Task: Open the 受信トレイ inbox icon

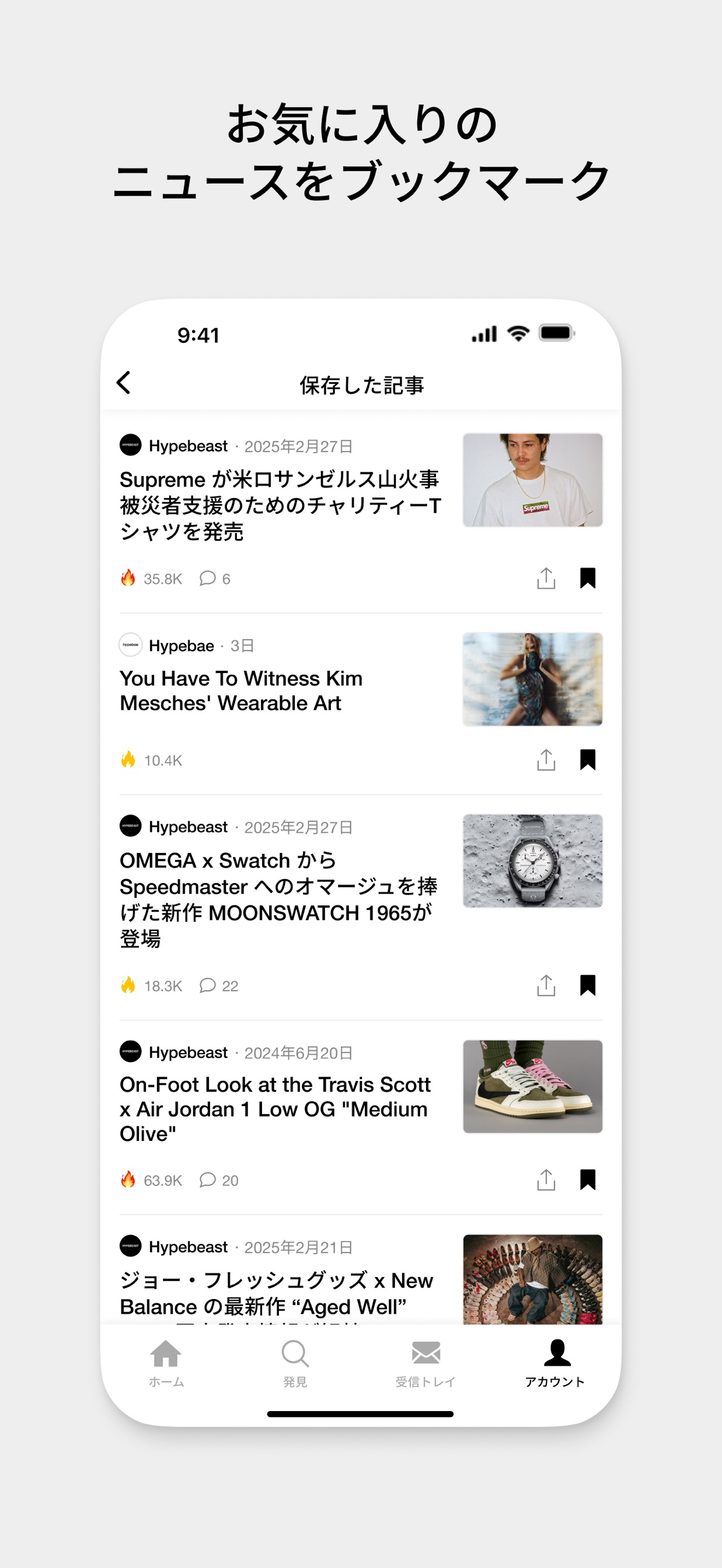Action: 426,1352
